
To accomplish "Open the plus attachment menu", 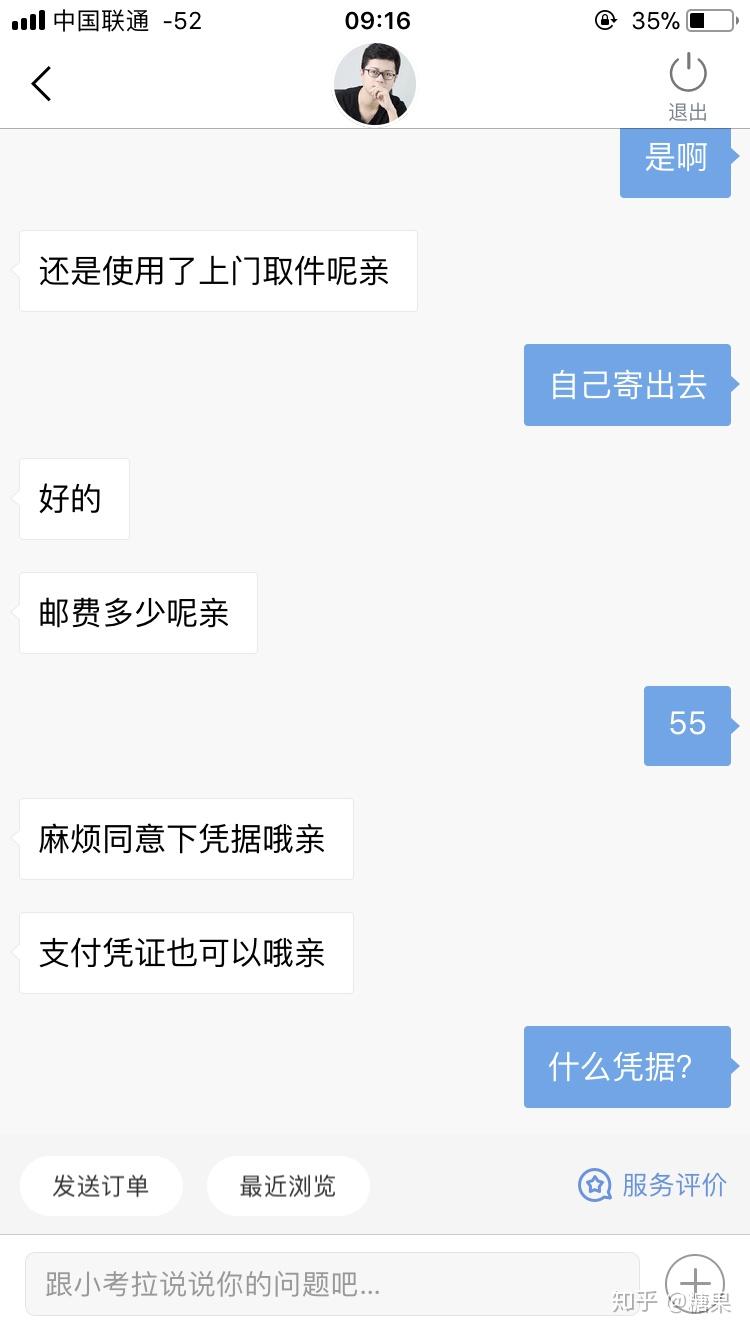I will tap(694, 1284).
